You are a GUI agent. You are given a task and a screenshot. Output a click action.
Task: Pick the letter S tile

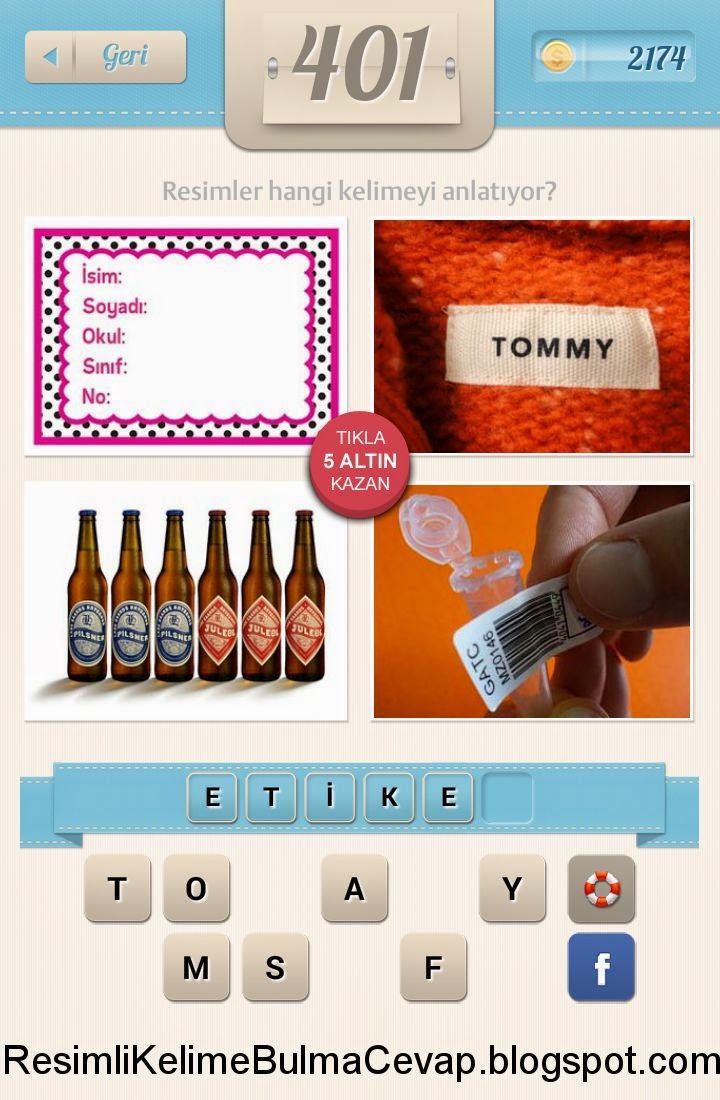tap(275, 967)
